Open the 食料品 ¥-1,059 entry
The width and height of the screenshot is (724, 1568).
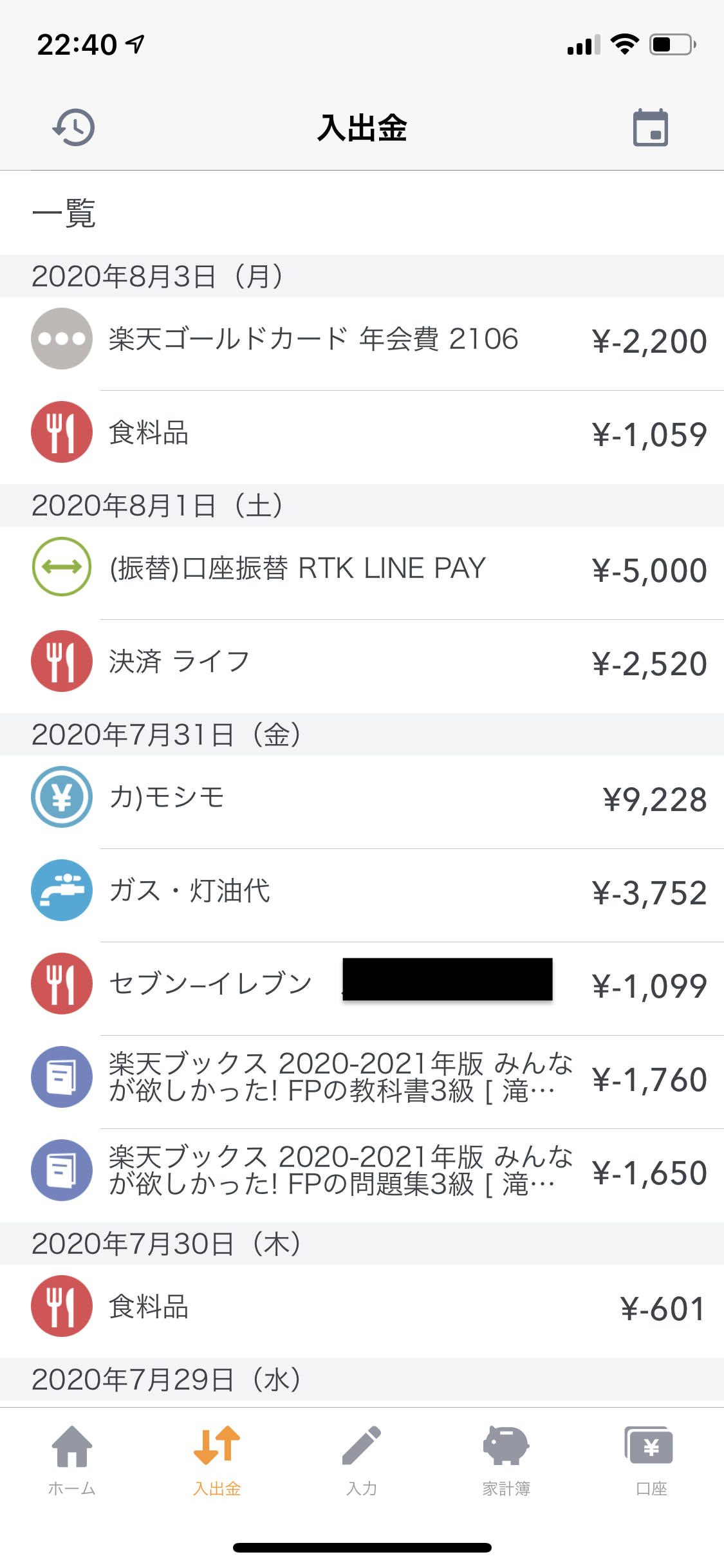tap(362, 433)
